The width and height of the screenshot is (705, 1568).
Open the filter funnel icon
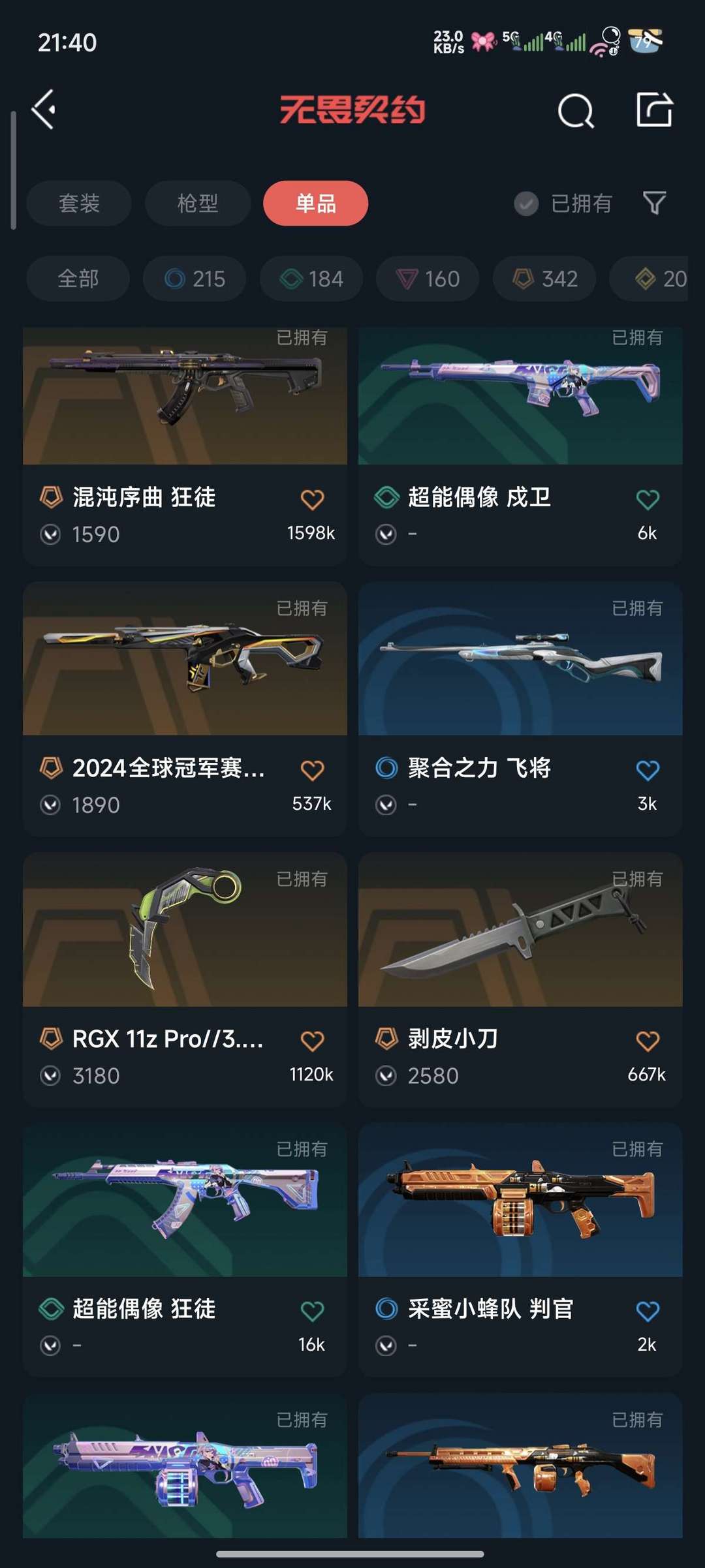654,203
